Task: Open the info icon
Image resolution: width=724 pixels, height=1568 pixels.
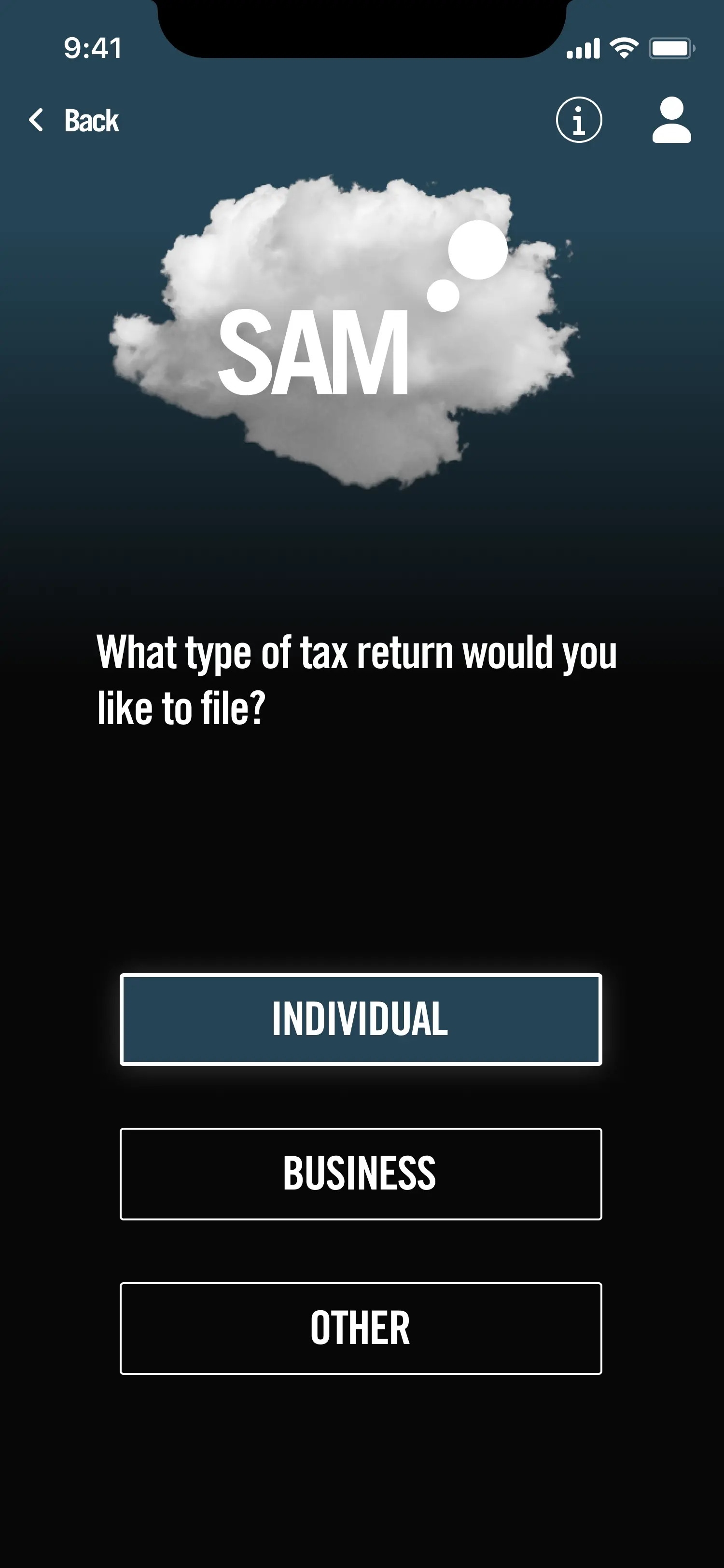Action: [579, 120]
